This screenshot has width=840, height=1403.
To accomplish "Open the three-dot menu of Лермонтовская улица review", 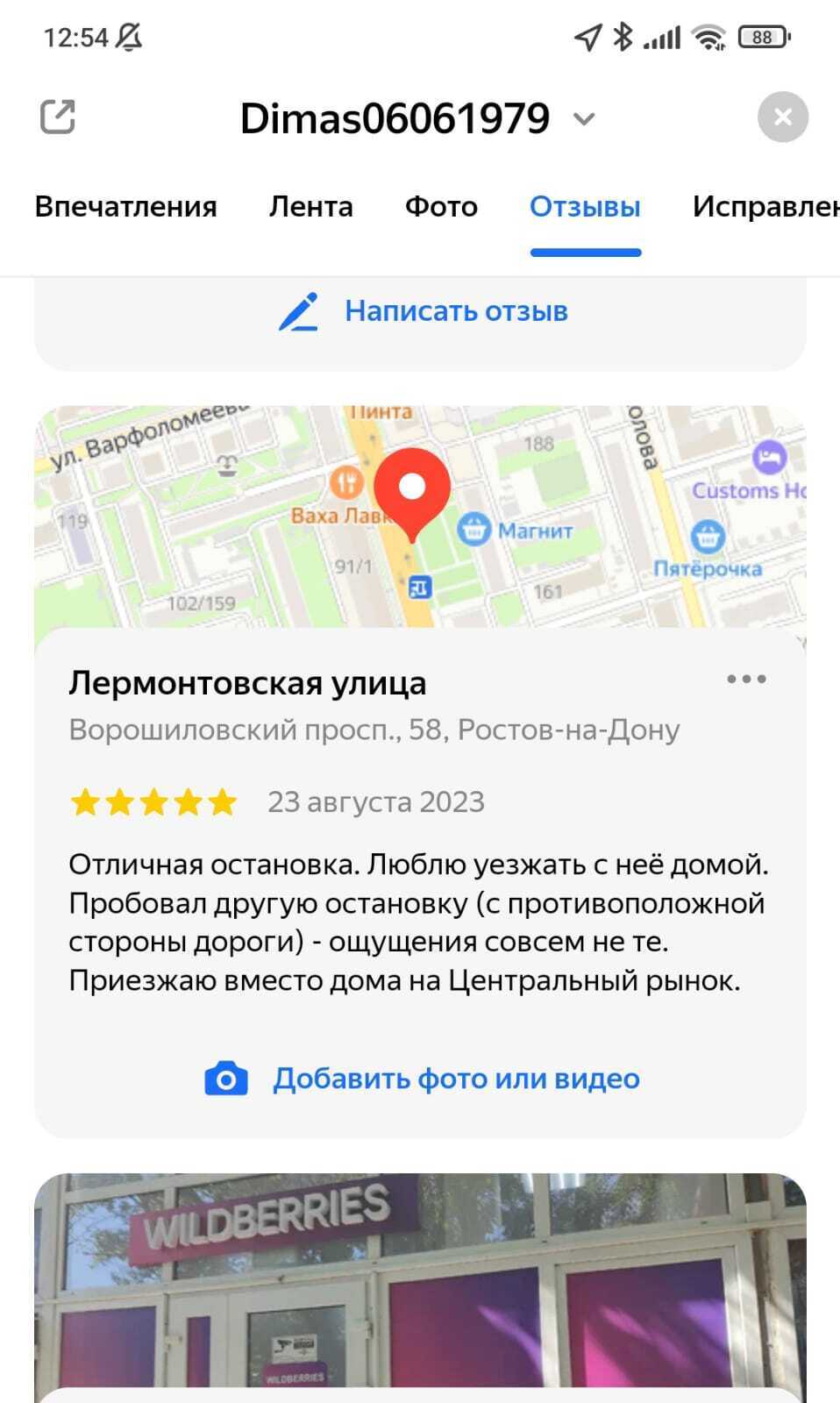I will coord(746,679).
